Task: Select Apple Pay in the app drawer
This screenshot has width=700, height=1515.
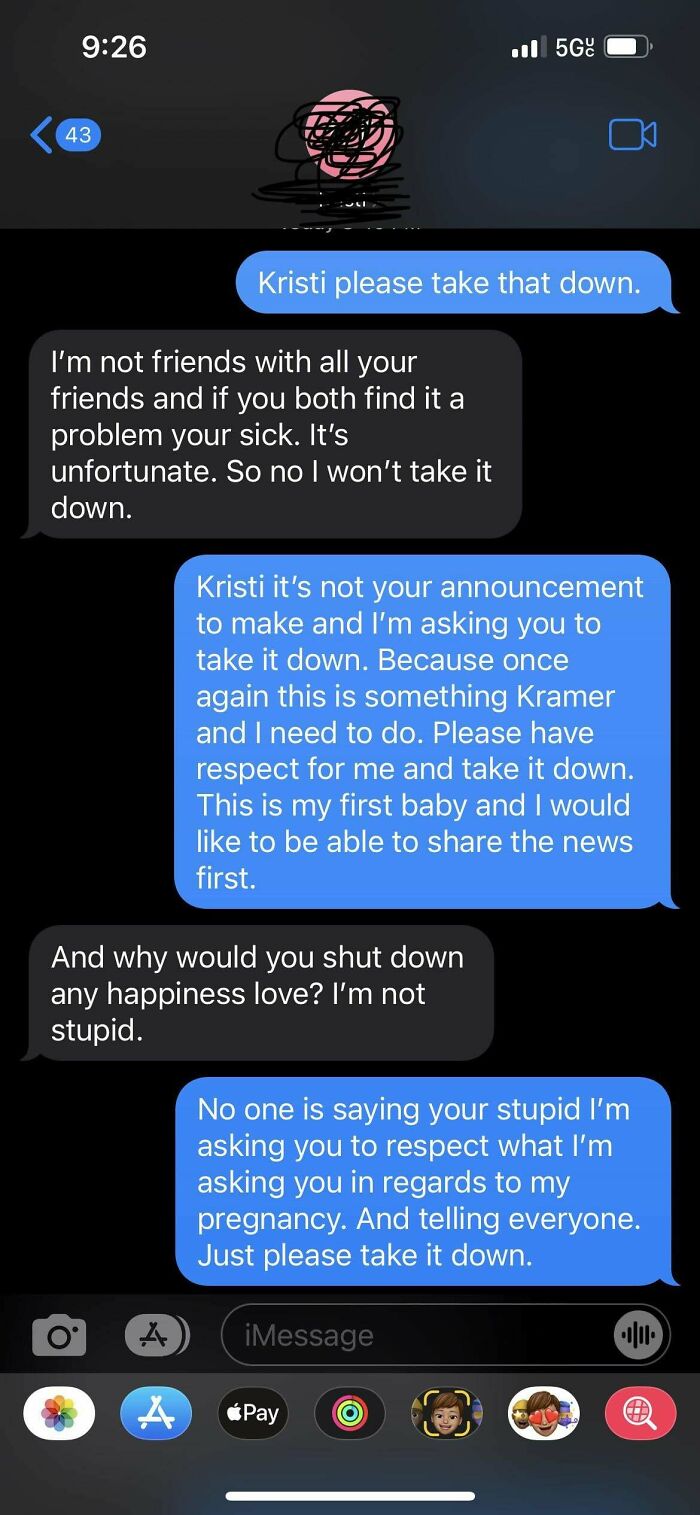Action: click(253, 1413)
